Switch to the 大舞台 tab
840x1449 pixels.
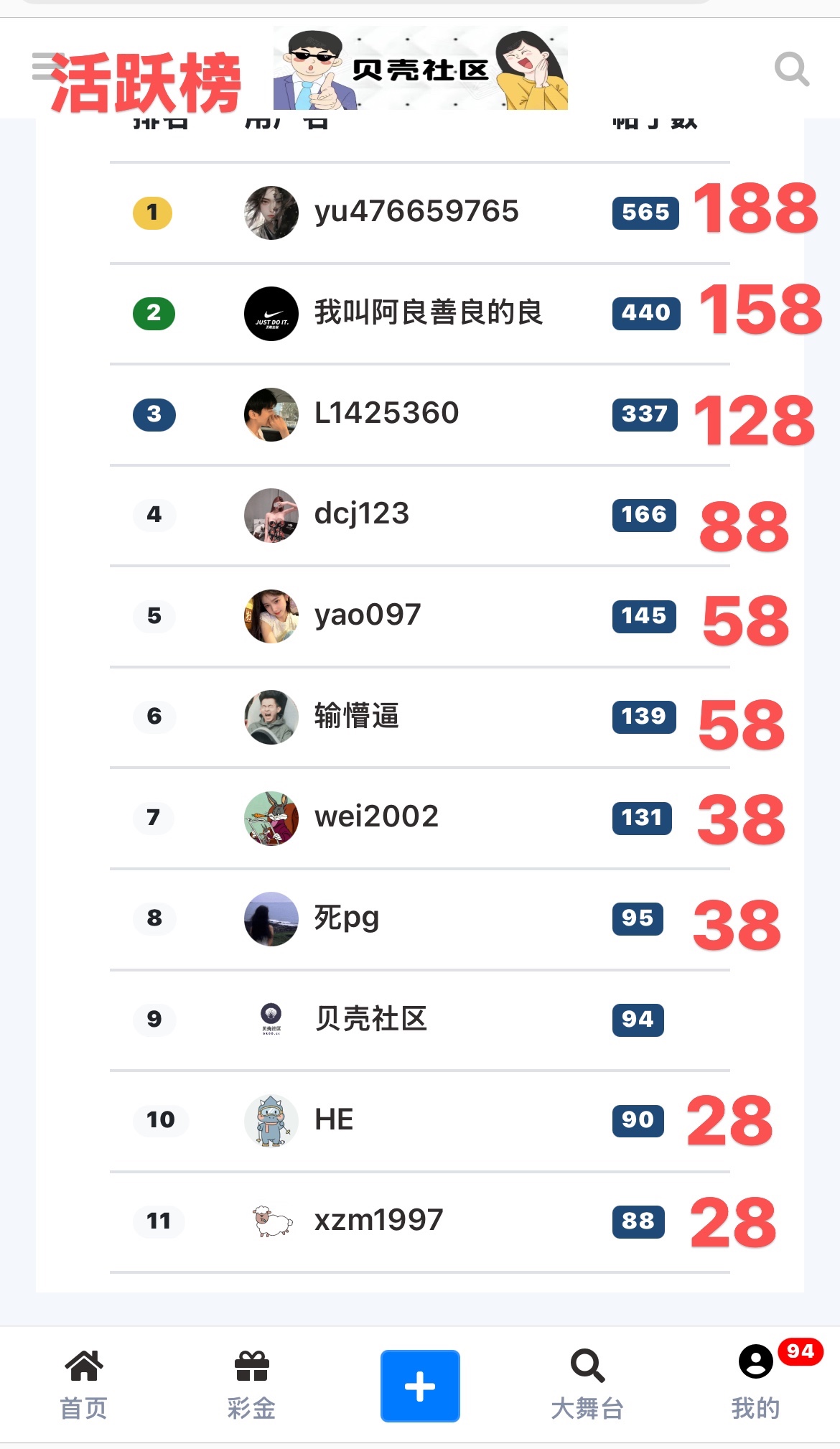pyautogui.click(x=587, y=1385)
